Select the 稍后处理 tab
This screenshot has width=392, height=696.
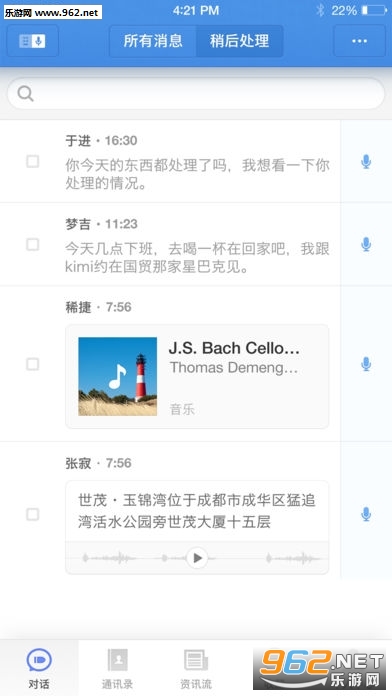pyautogui.click(x=239, y=41)
